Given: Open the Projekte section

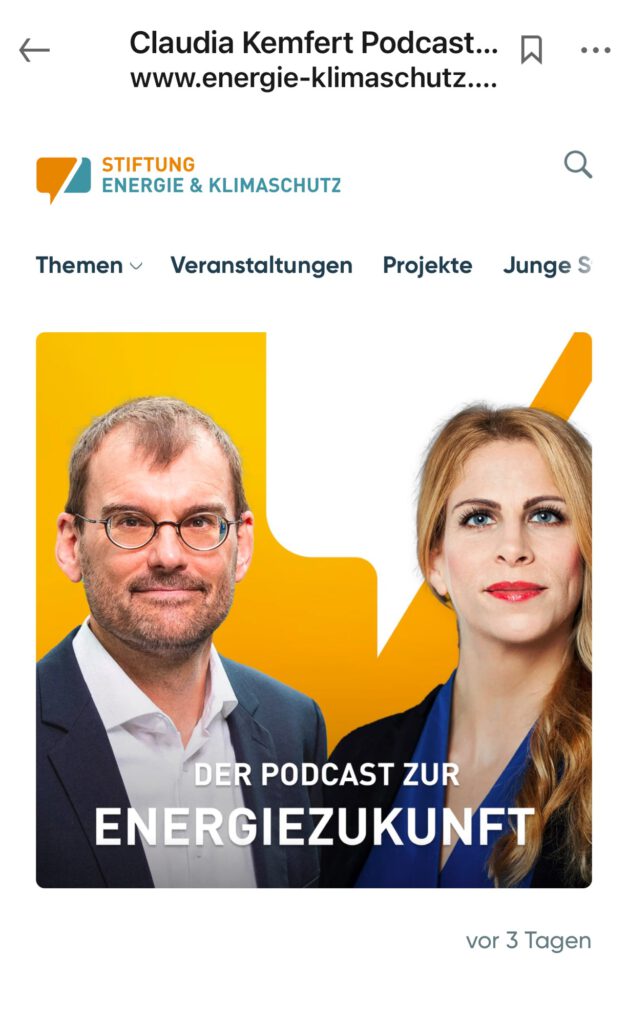Looking at the screenshot, I should coord(428,265).
